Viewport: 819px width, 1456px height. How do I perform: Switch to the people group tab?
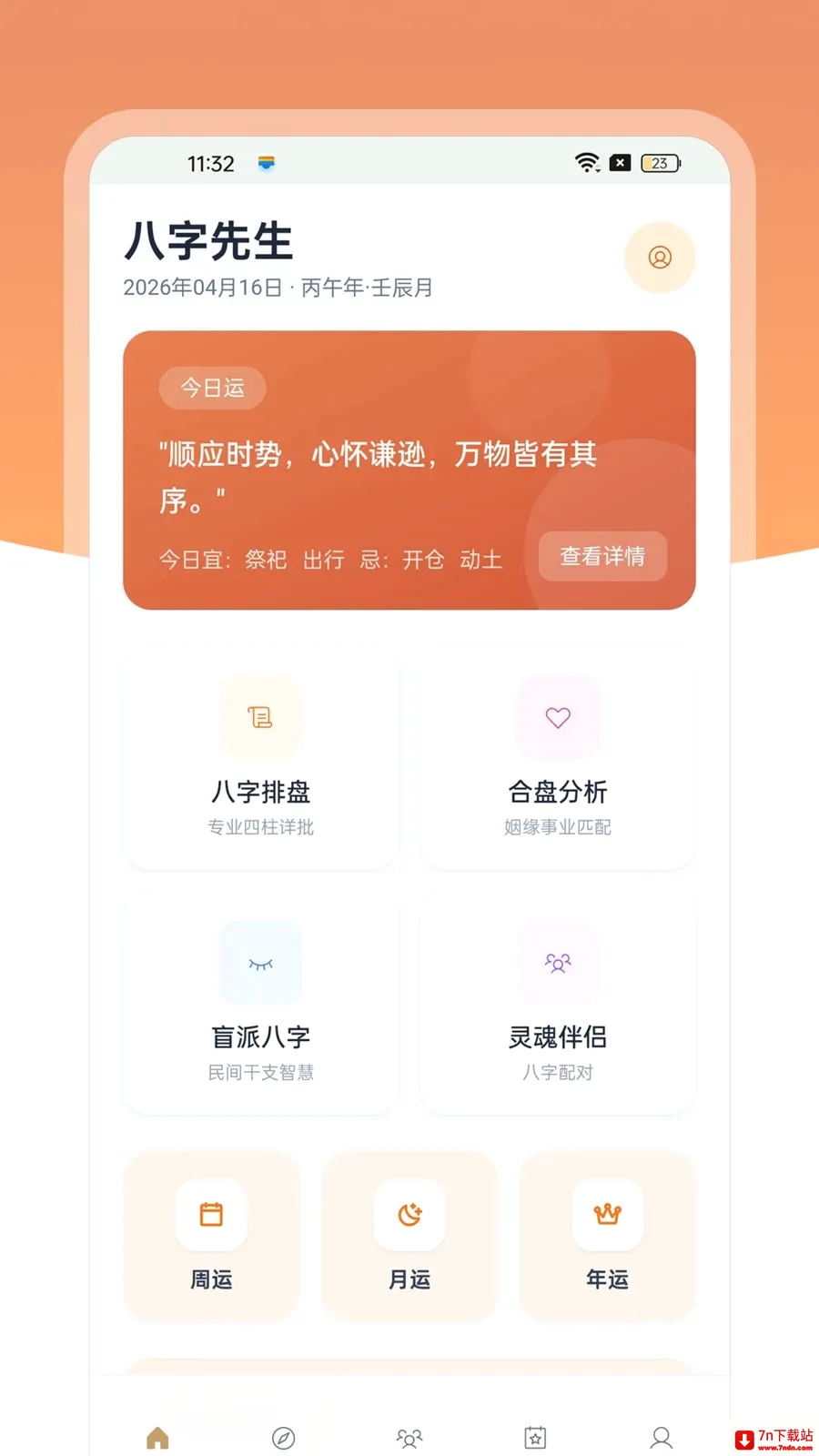coord(409,1438)
